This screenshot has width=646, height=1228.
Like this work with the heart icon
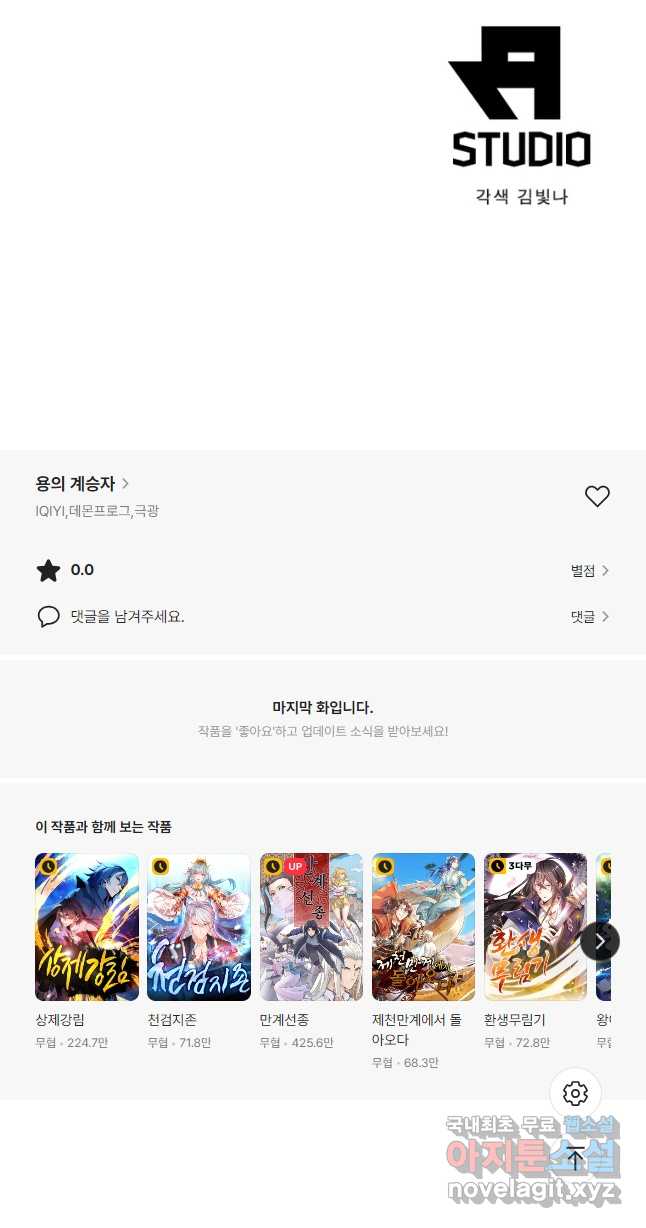pyautogui.click(x=597, y=496)
